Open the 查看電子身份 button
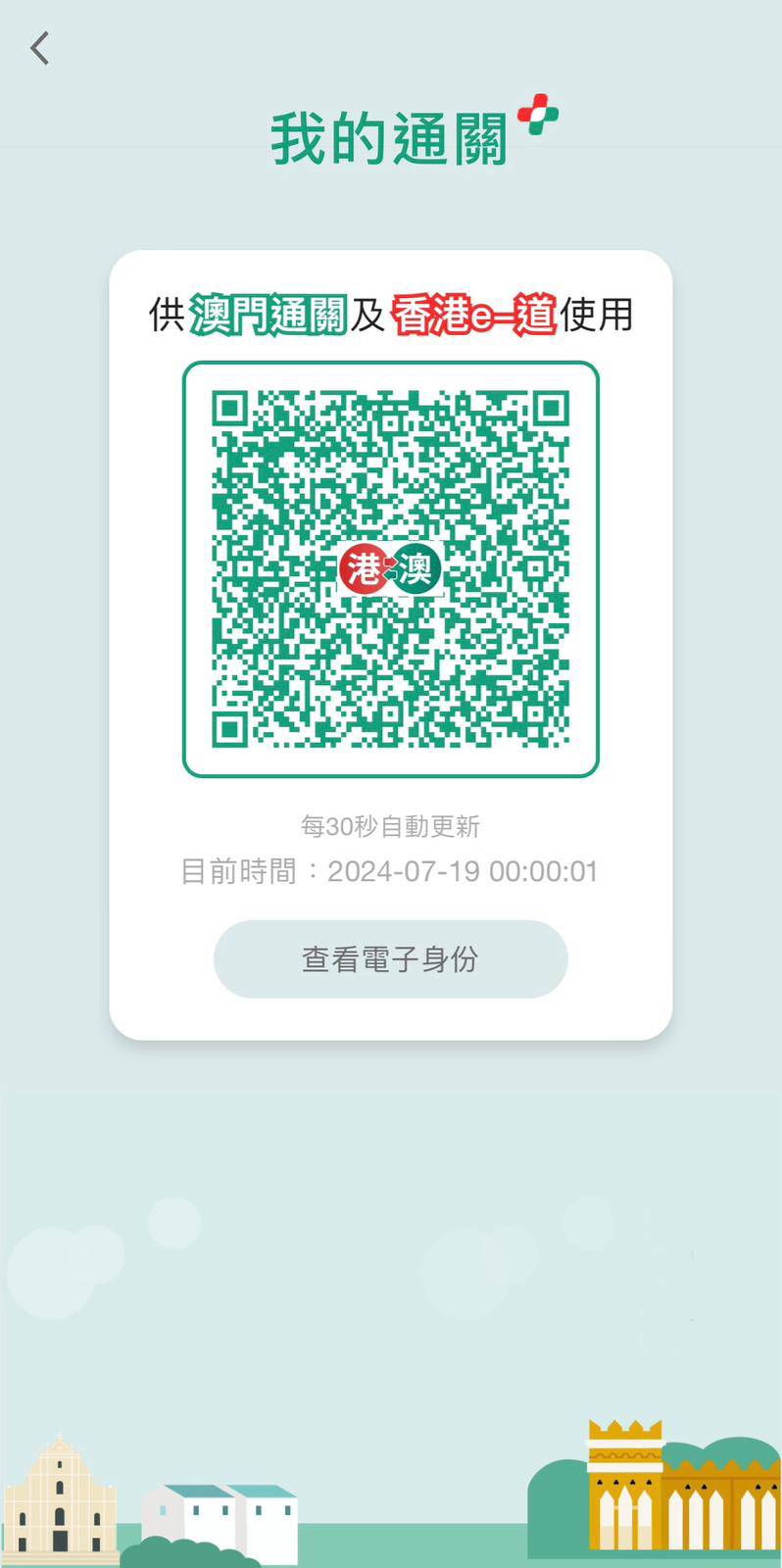 pos(390,958)
